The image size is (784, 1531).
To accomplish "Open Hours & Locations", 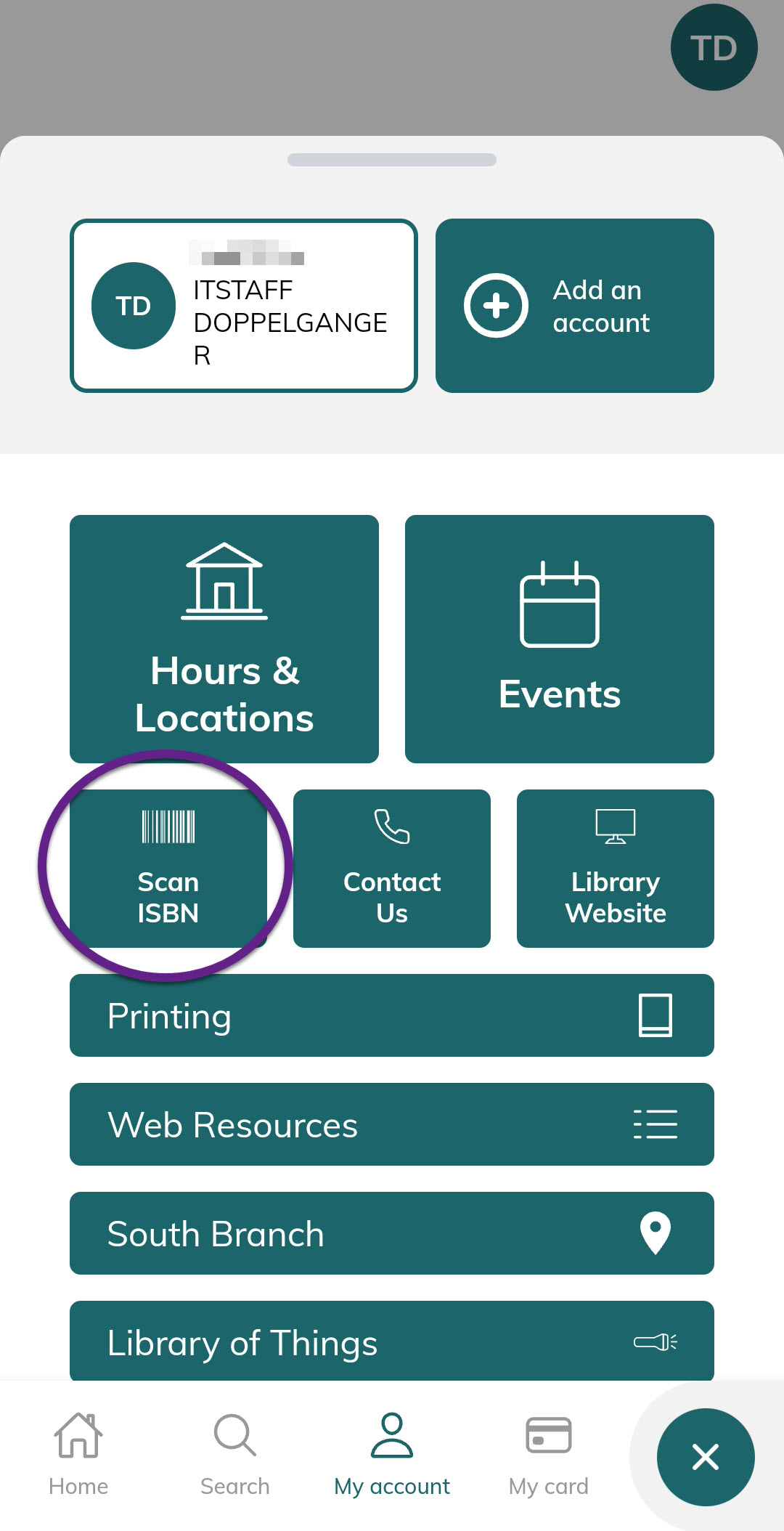I will click(x=224, y=639).
